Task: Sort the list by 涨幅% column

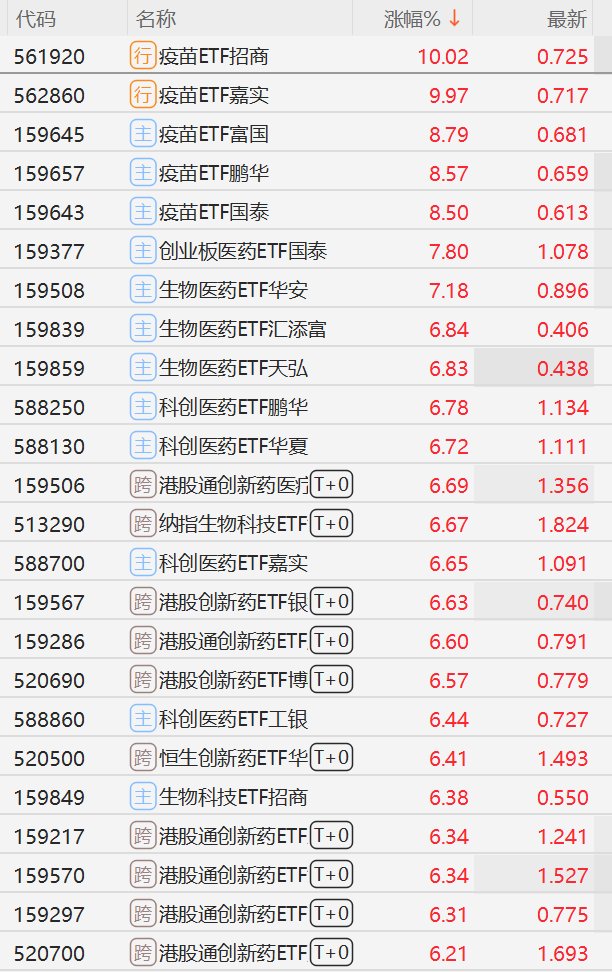Action: (421, 19)
